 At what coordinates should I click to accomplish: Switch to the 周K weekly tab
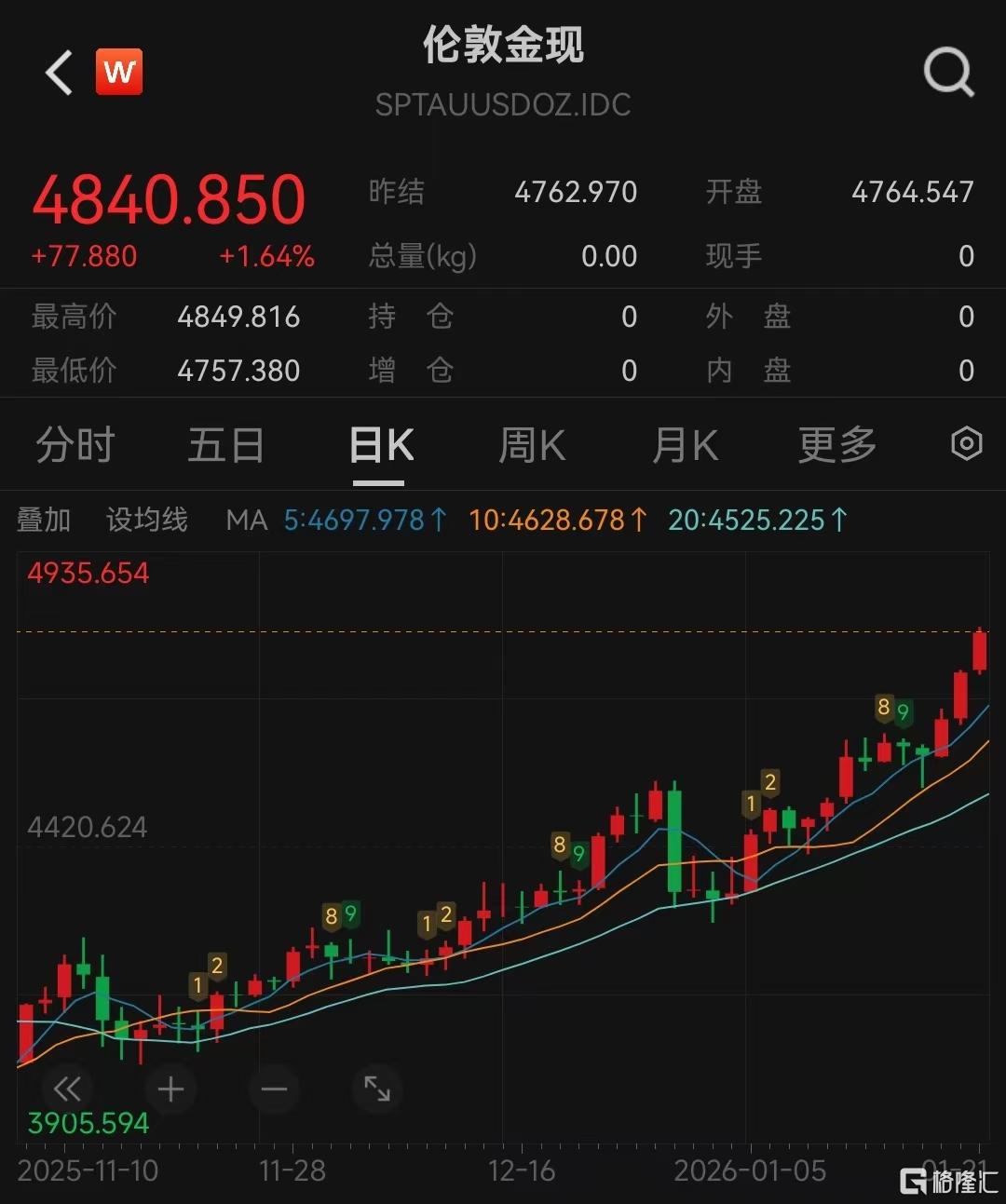[531, 444]
